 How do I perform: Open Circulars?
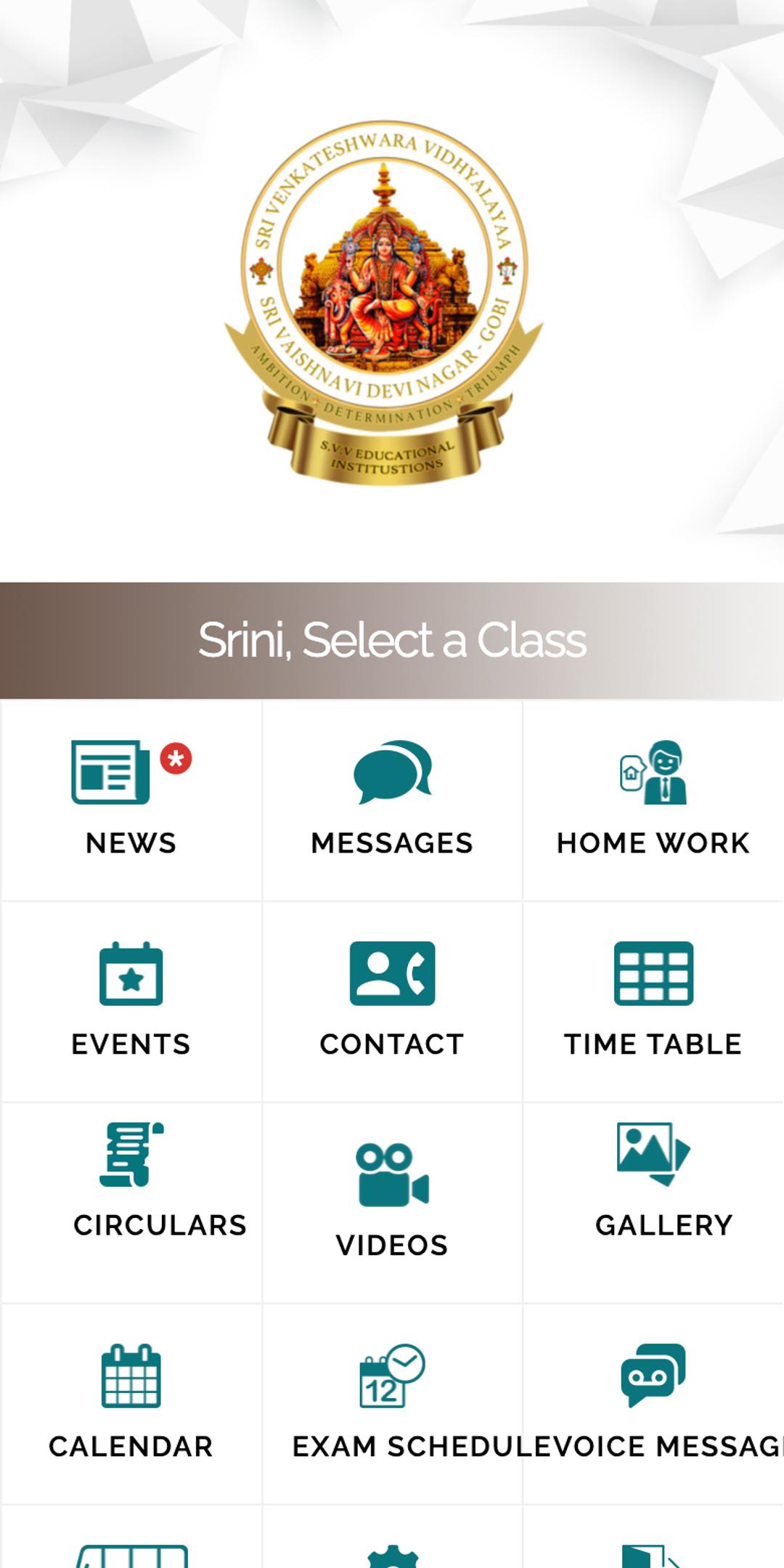click(131, 1202)
